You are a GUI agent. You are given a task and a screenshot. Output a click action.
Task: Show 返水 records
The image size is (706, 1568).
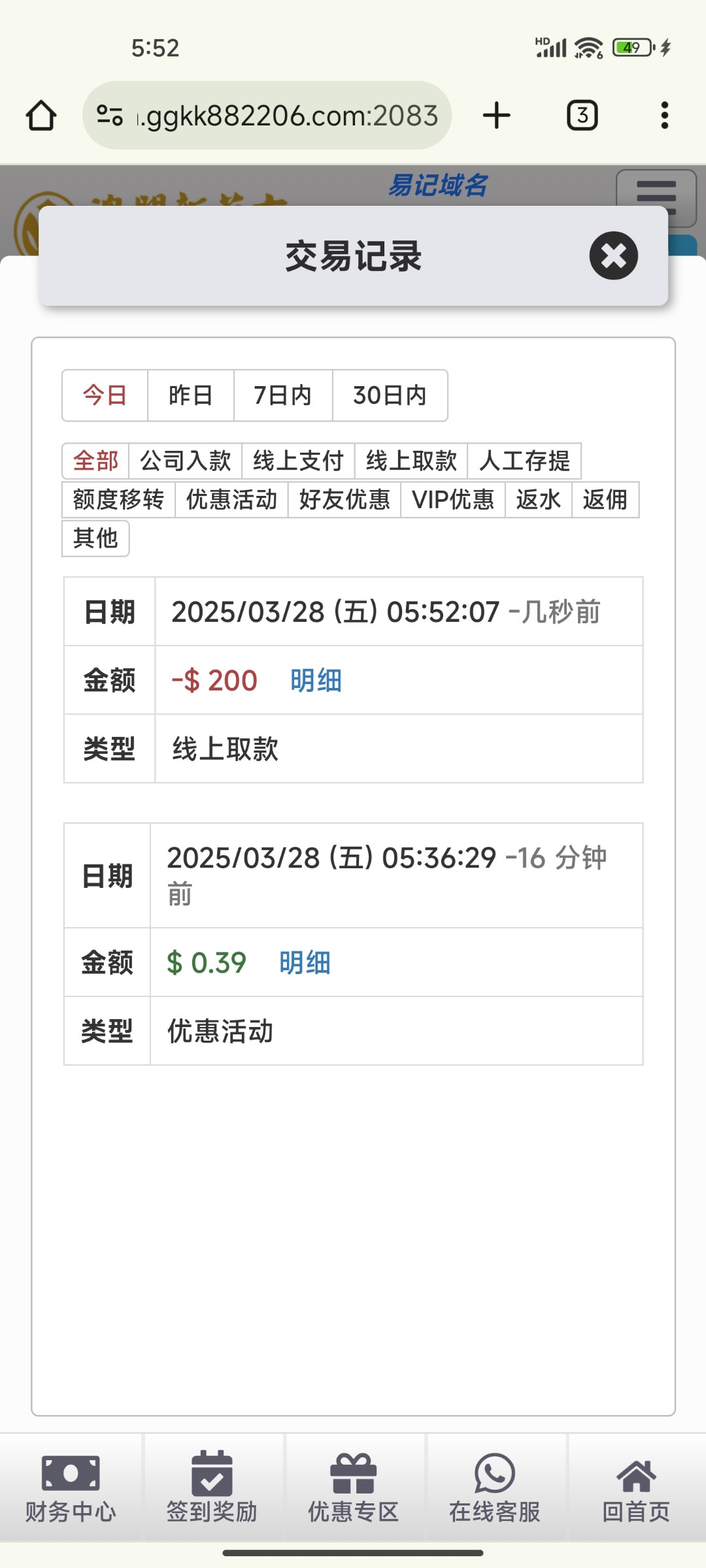pyautogui.click(x=539, y=500)
